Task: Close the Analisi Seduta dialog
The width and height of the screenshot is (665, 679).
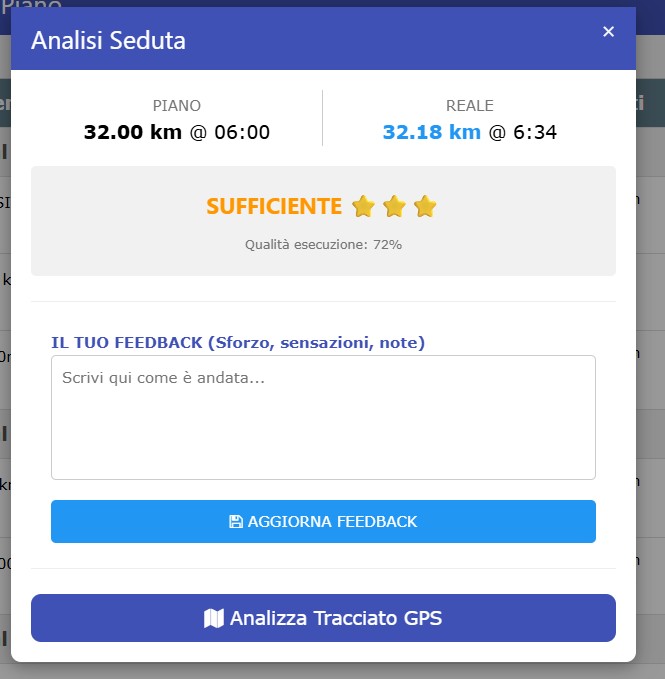Action: coord(608,32)
